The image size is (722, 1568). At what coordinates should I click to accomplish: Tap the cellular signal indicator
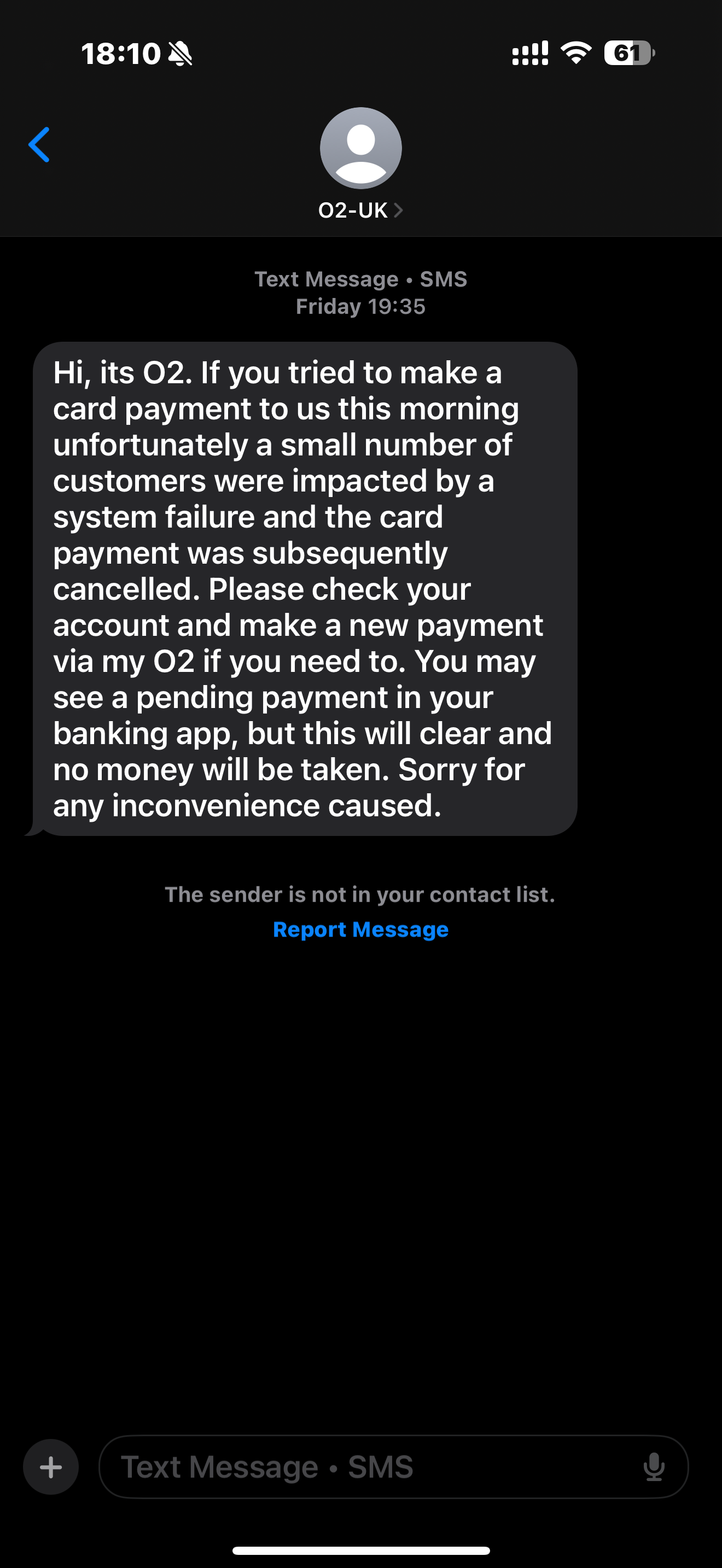529,54
